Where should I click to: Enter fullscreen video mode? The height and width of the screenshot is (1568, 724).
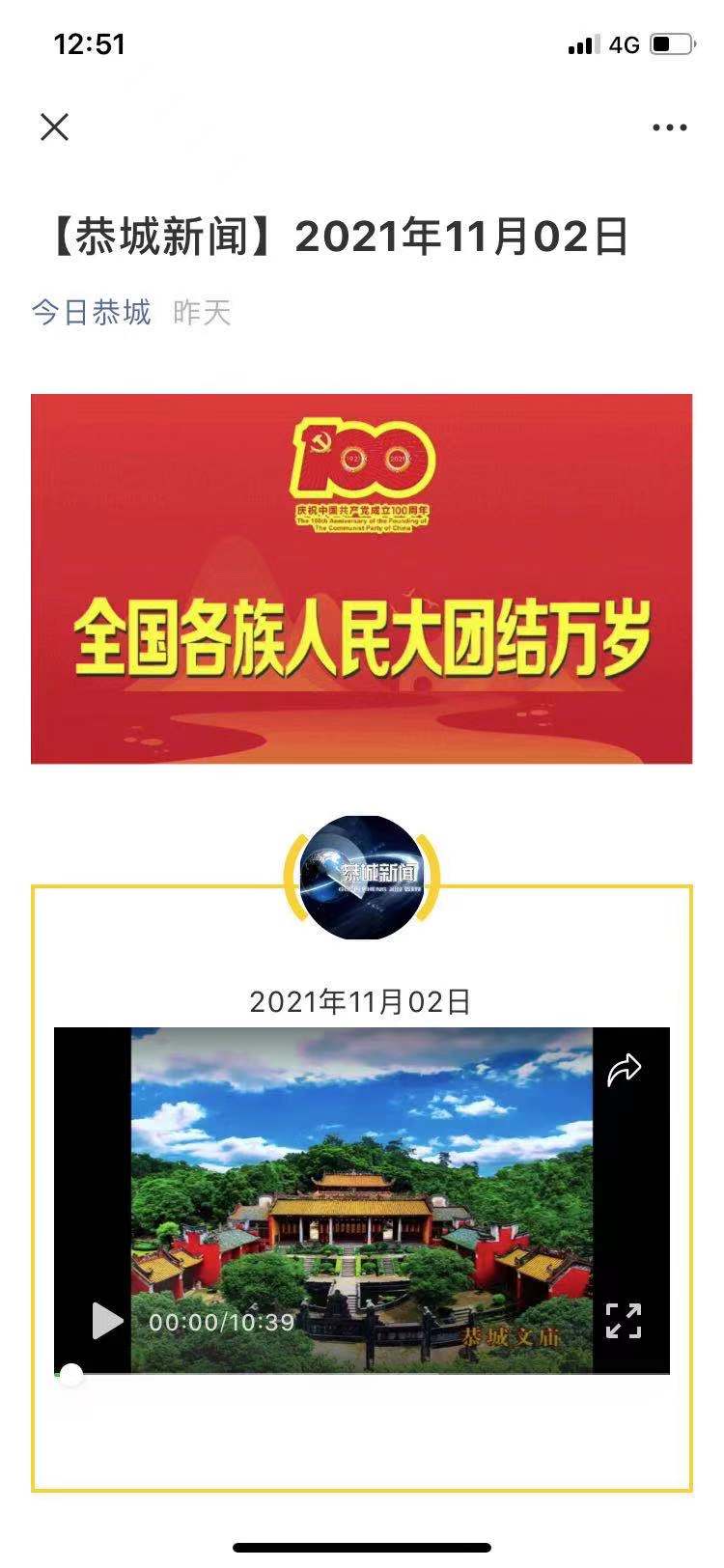point(624,1321)
